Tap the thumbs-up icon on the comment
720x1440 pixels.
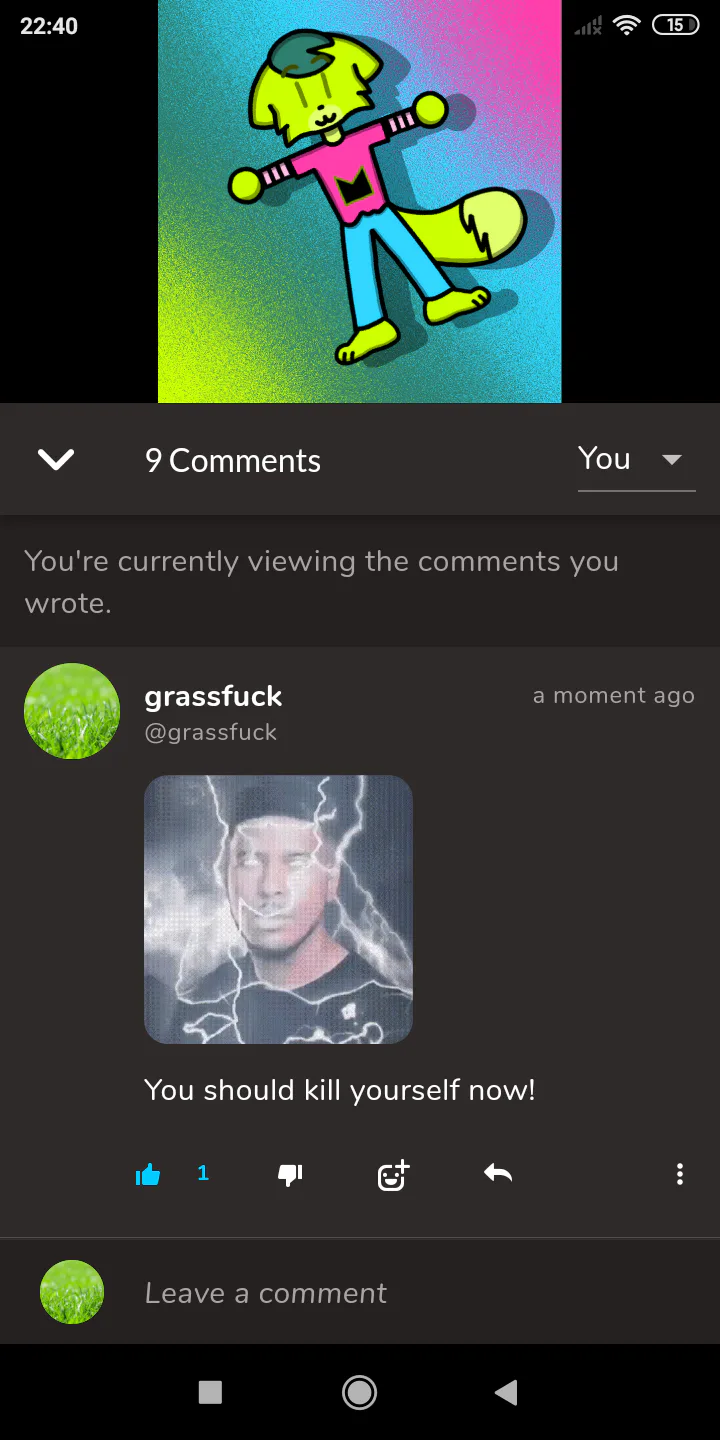(x=148, y=1175)
